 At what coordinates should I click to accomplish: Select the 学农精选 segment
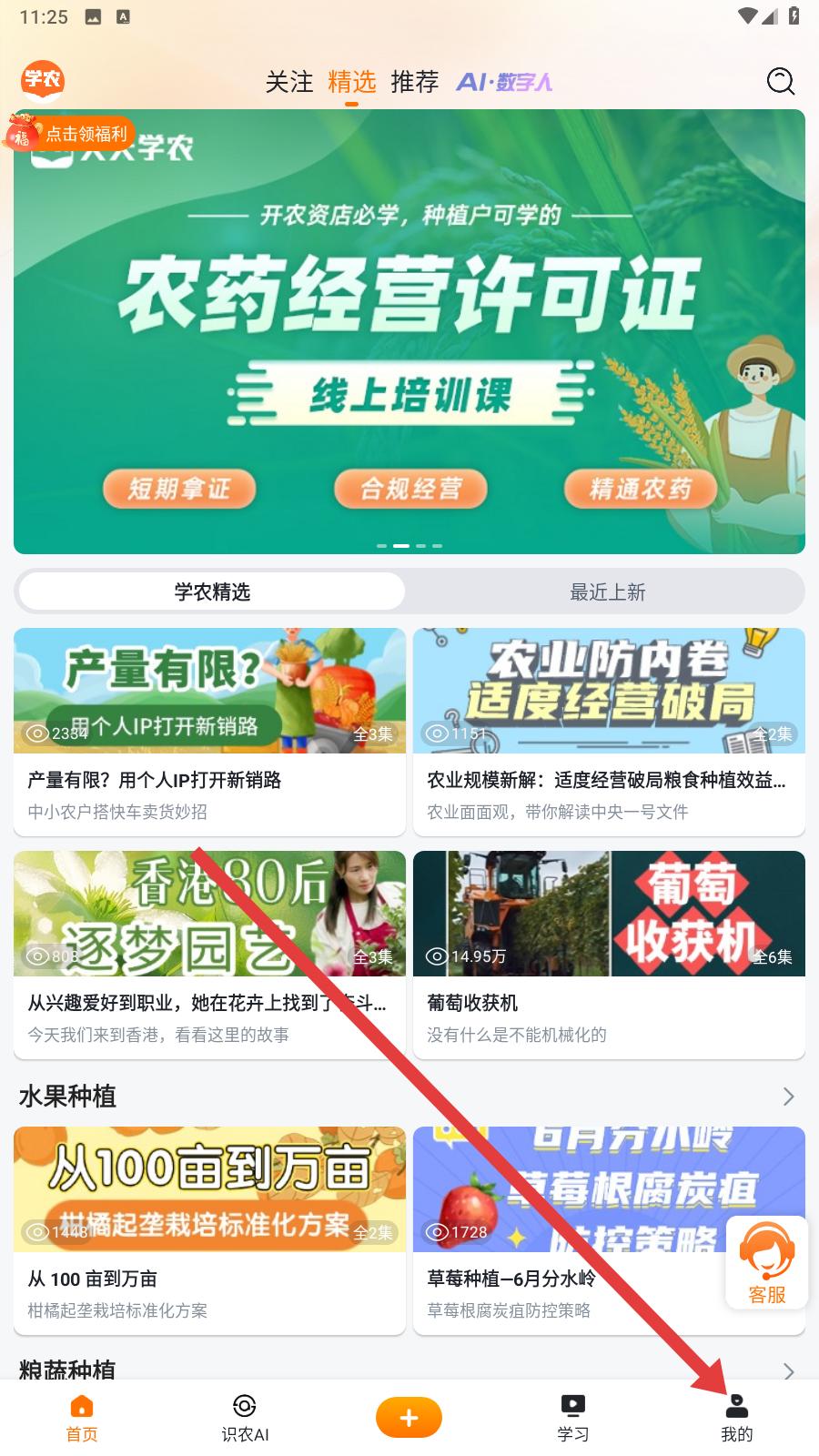pos(212,592)
